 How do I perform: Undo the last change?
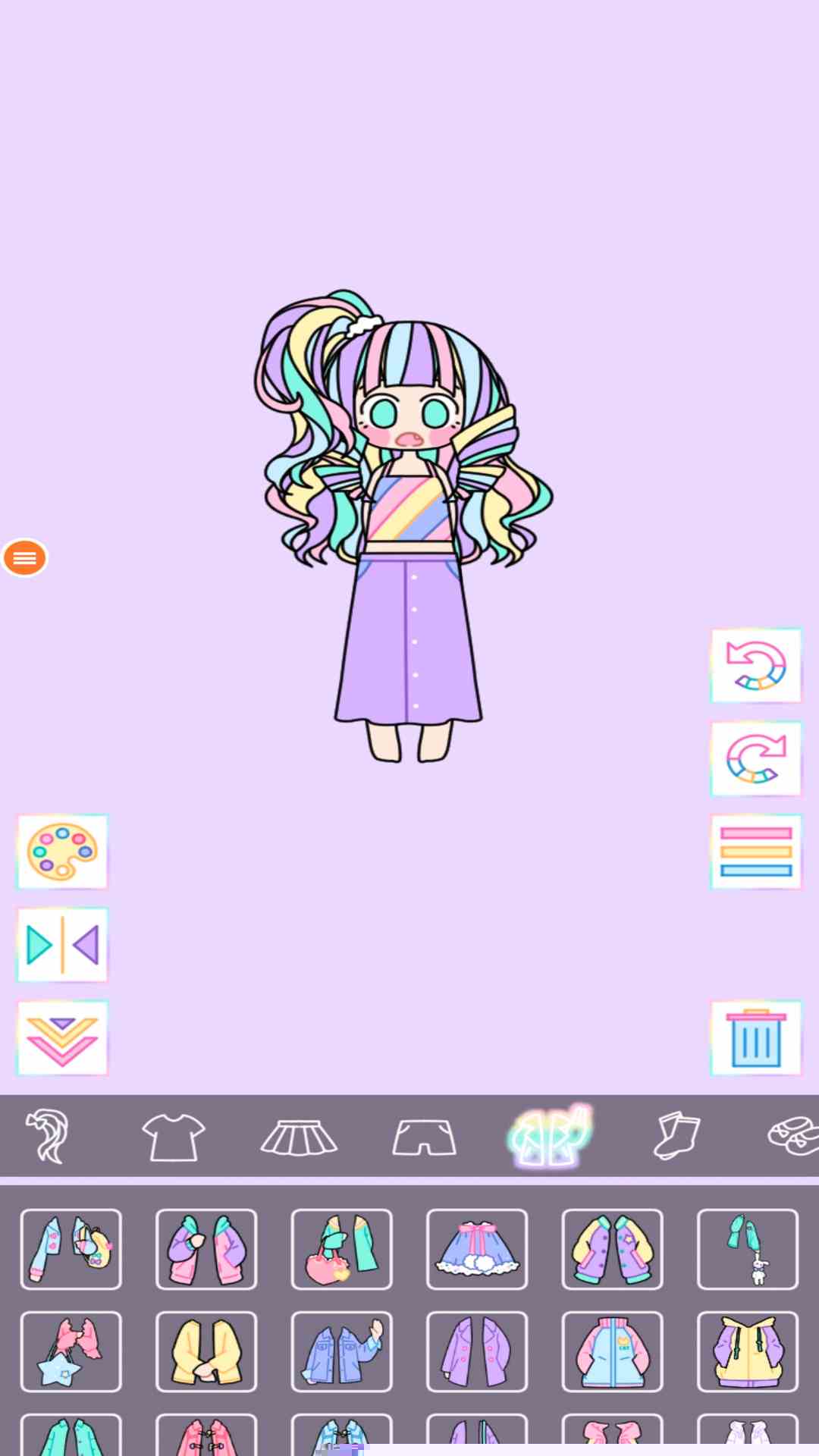(755, 665)
